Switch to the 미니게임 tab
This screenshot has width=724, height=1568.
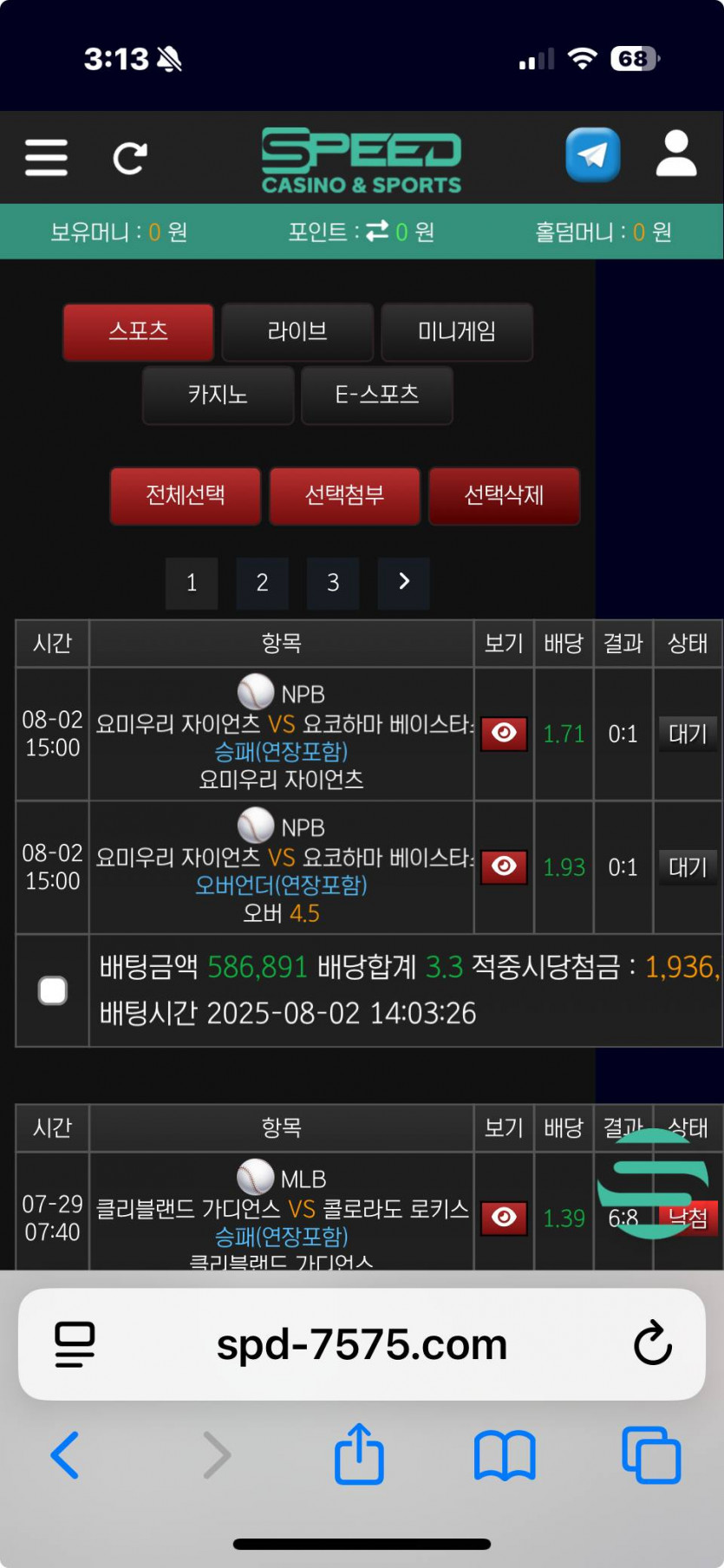point(457,331)
